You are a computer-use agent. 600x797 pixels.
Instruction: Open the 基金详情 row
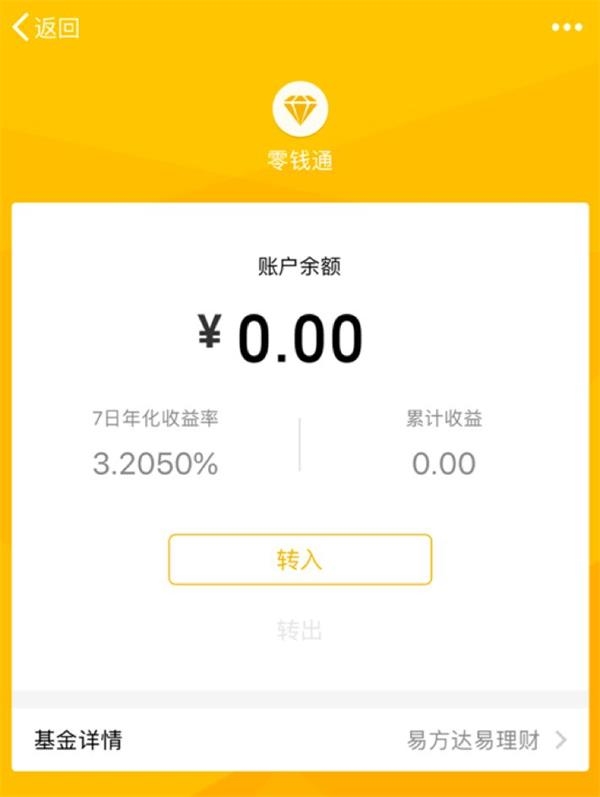(x=300, y=741)
